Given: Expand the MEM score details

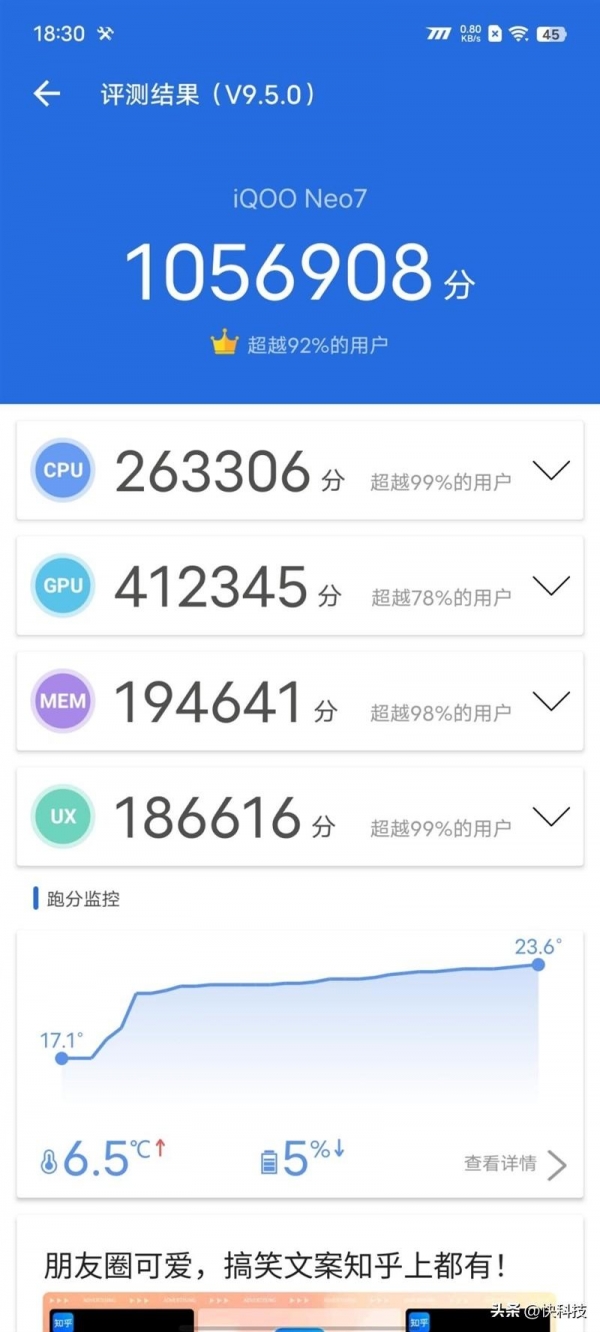Looking at the screenshot, I should click(551, 701).
